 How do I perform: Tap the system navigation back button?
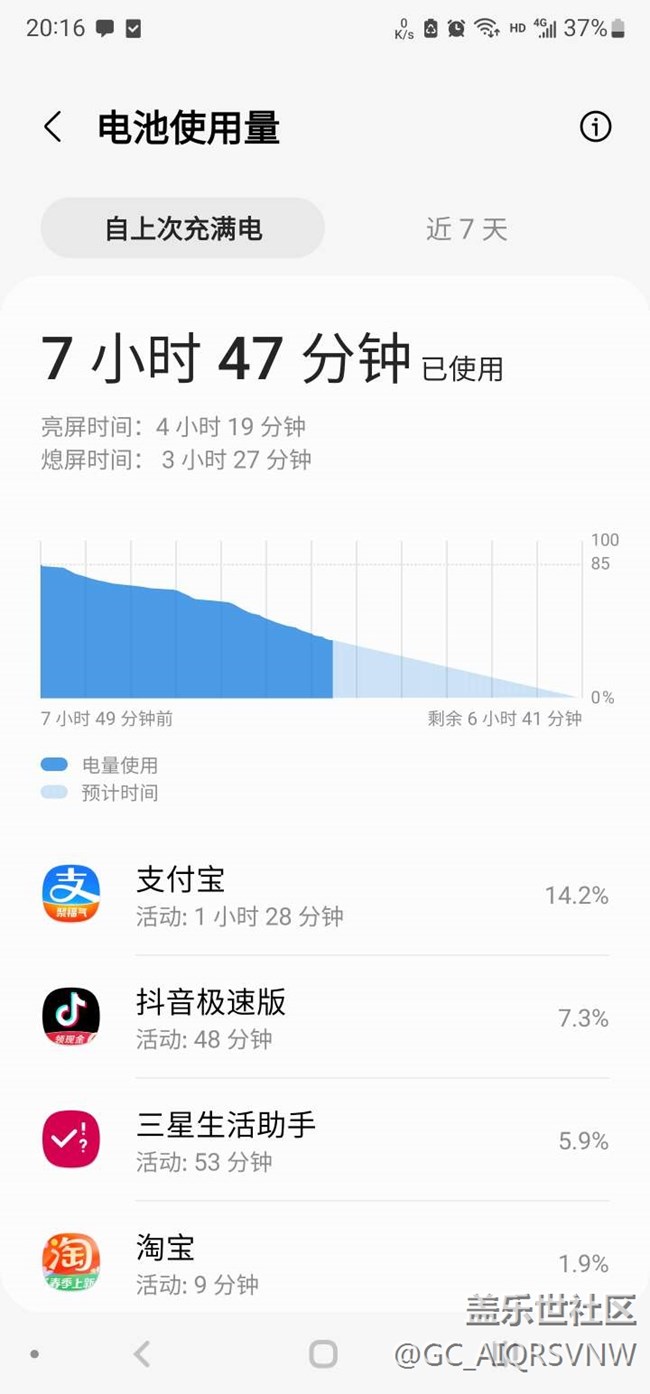[x=142, y=1354]
